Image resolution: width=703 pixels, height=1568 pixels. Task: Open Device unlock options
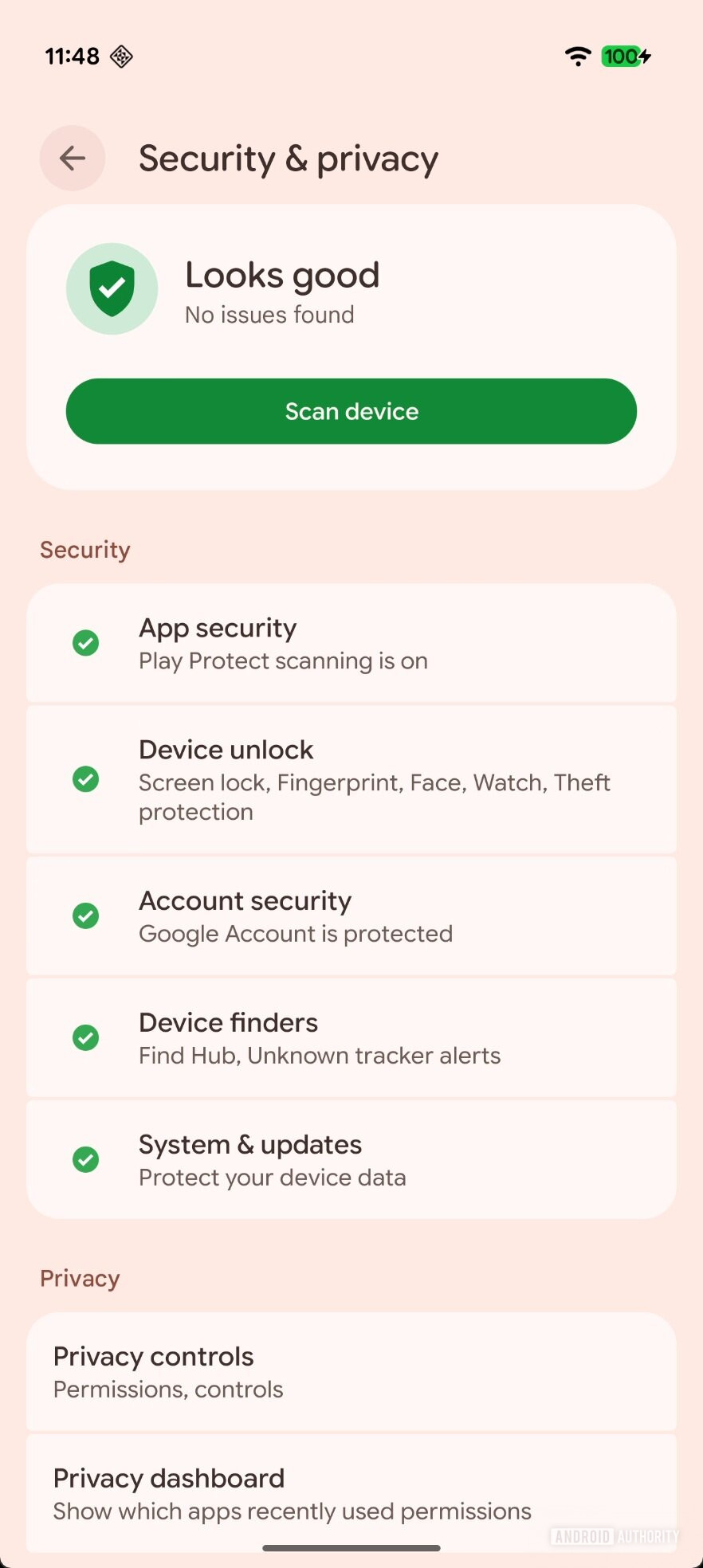(x=351, y=779)
